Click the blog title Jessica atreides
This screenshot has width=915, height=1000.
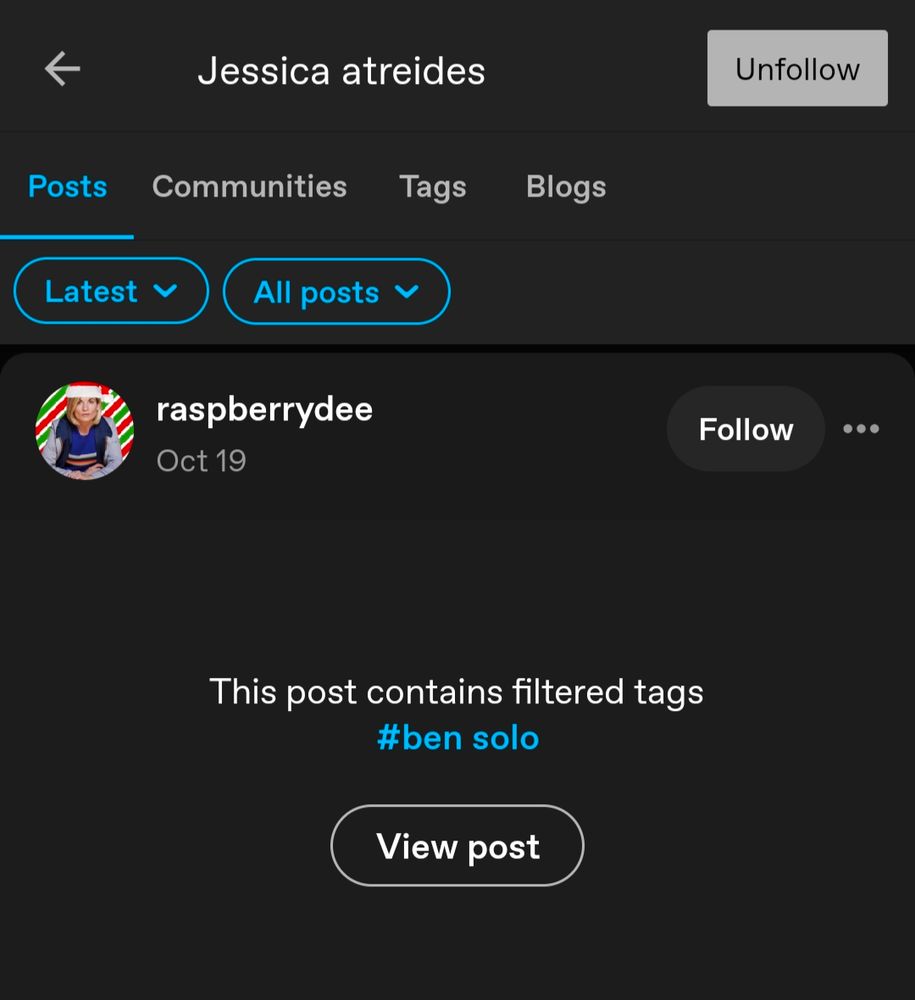point(342,68)
